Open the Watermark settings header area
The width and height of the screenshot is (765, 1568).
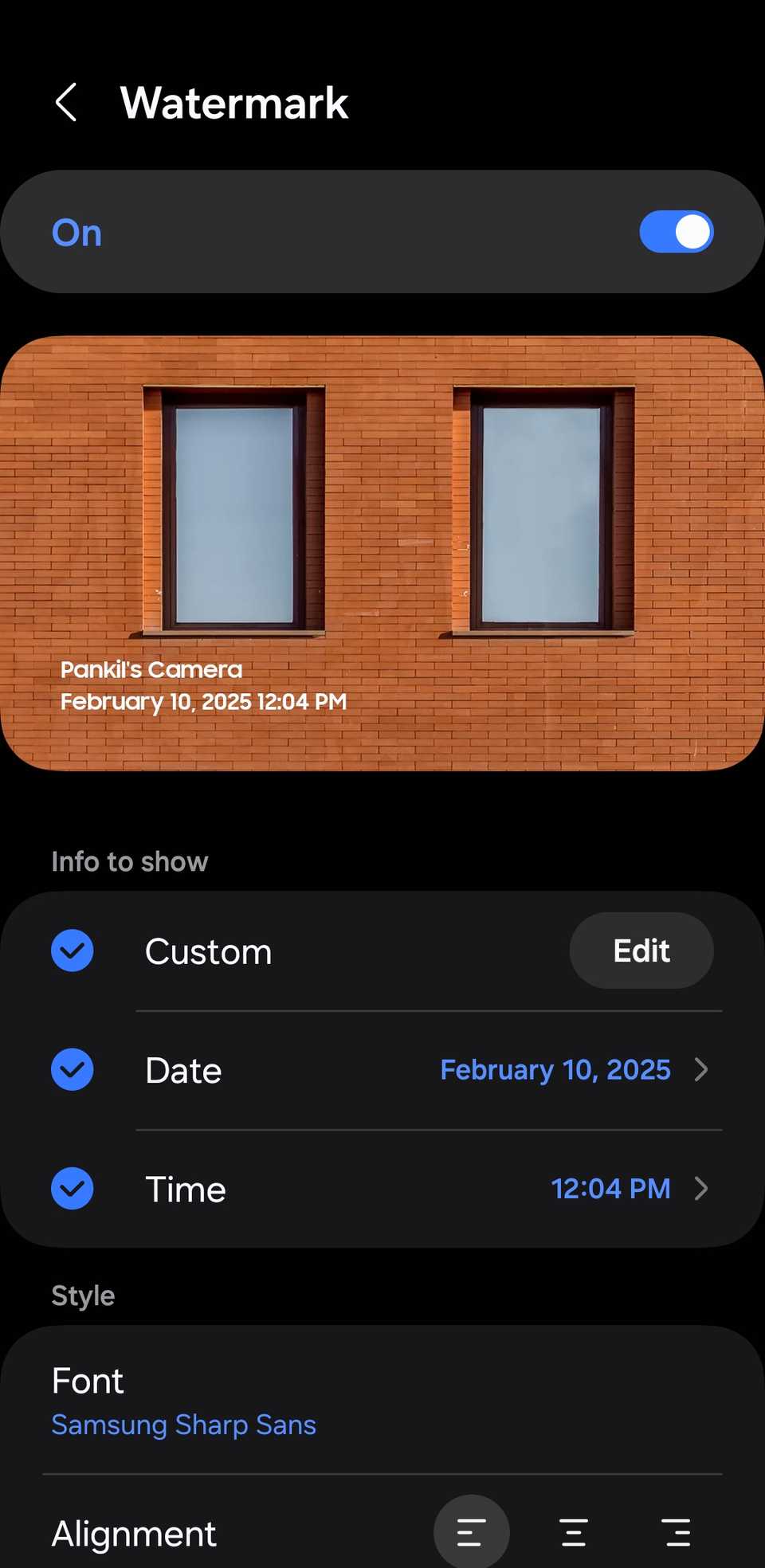tap(234, 102)
